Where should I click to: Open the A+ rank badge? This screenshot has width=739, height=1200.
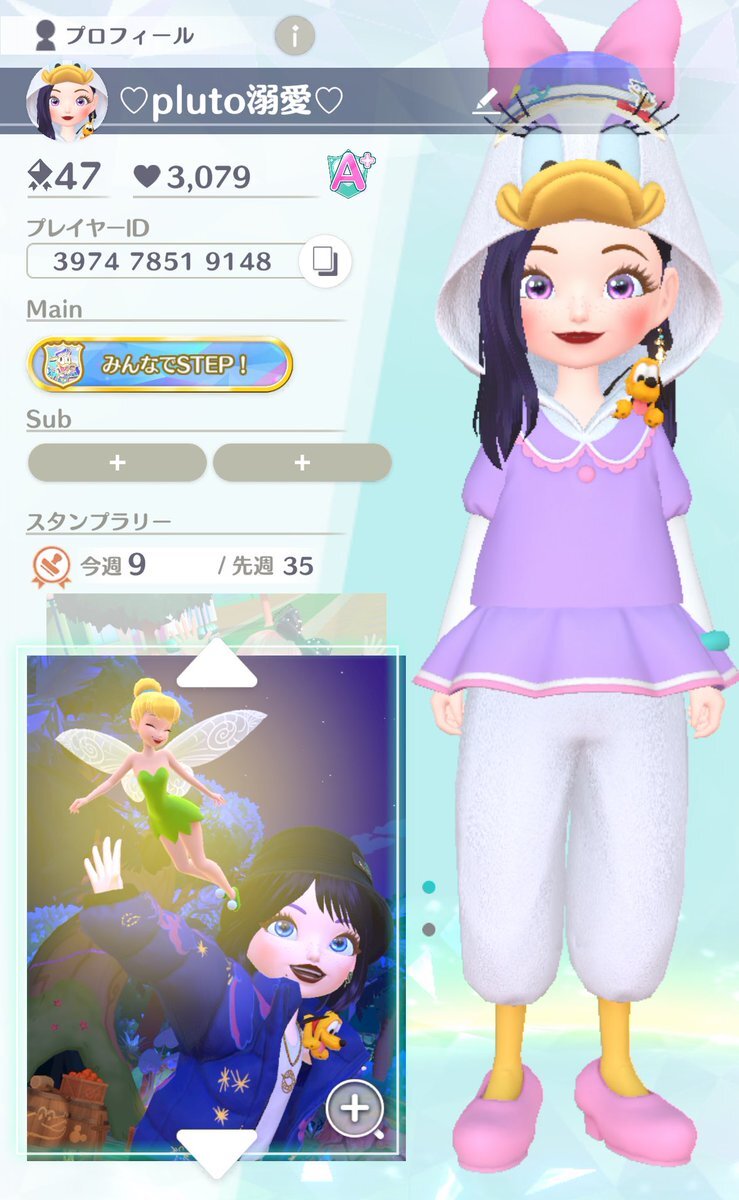350,175
